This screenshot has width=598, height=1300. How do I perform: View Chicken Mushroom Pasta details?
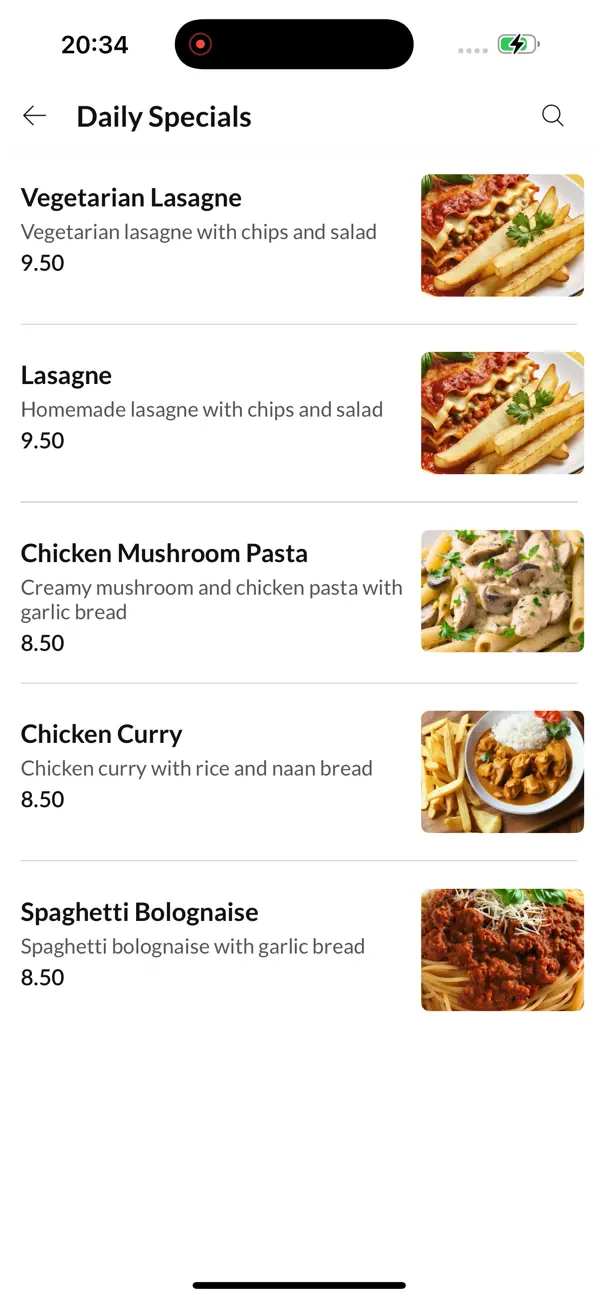pyautogui.click(x=299, y=592)
